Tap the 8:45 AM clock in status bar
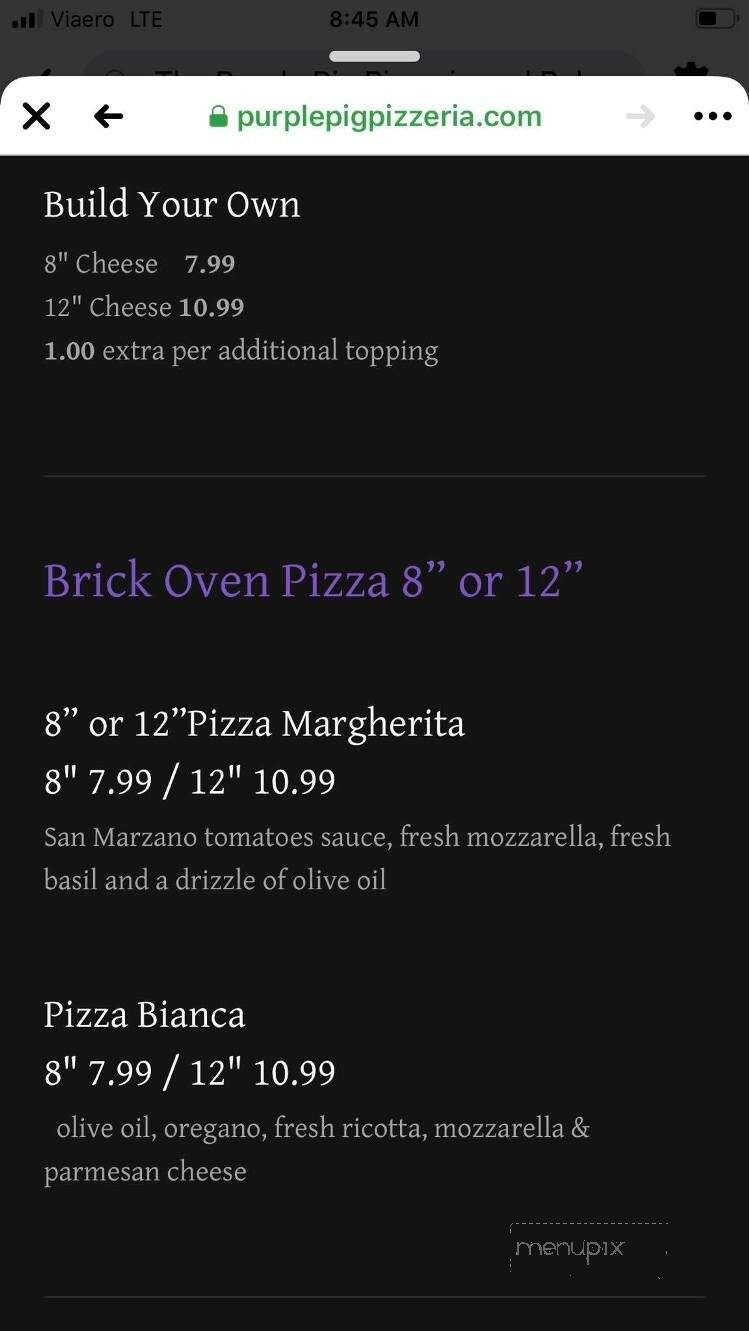Screen dimensions: 749x1331 click(374, 18)
